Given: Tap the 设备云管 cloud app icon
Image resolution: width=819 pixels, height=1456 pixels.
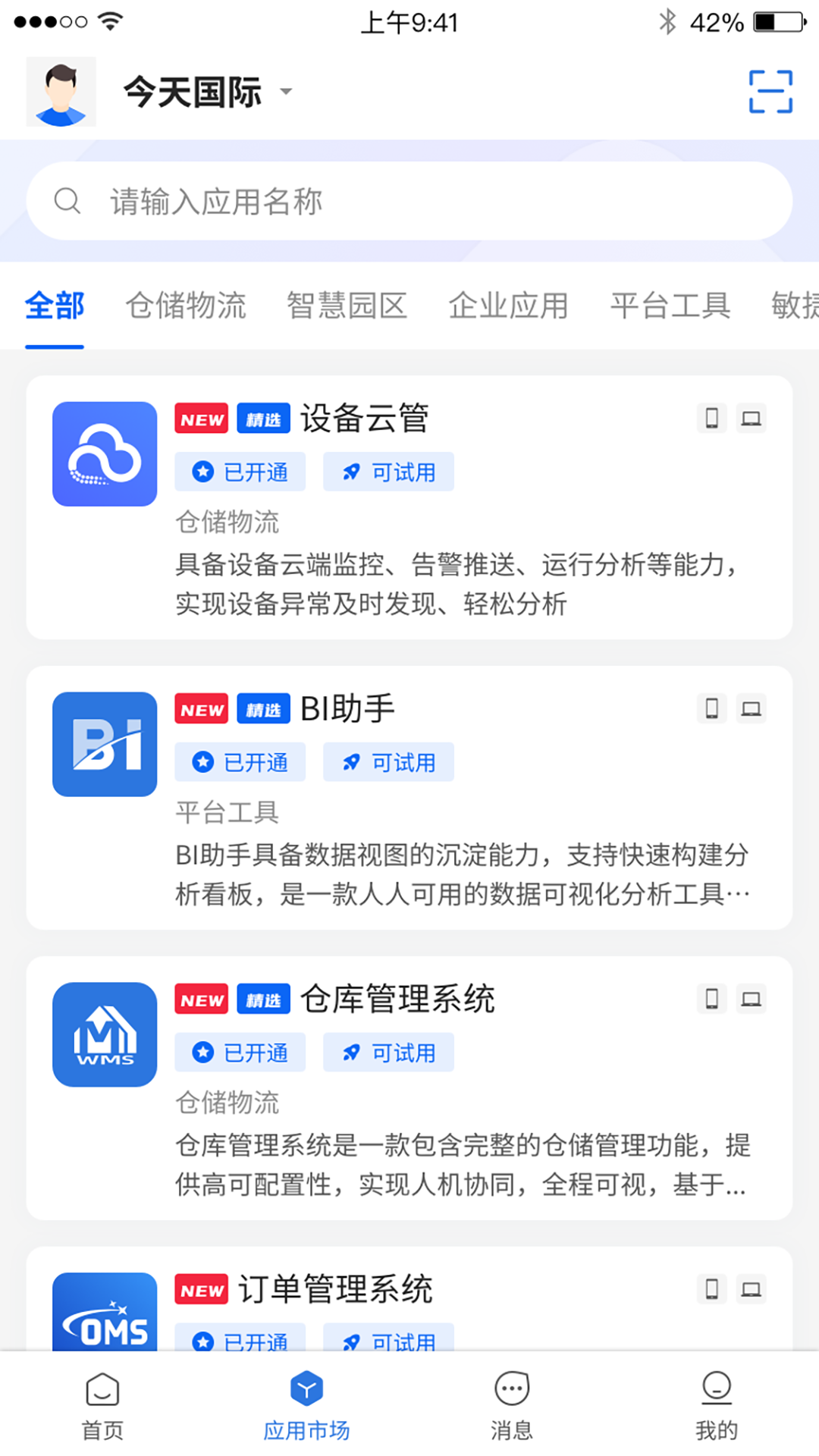Looking at the screenshot, I should pyautogui.click(x=104, y=452).
